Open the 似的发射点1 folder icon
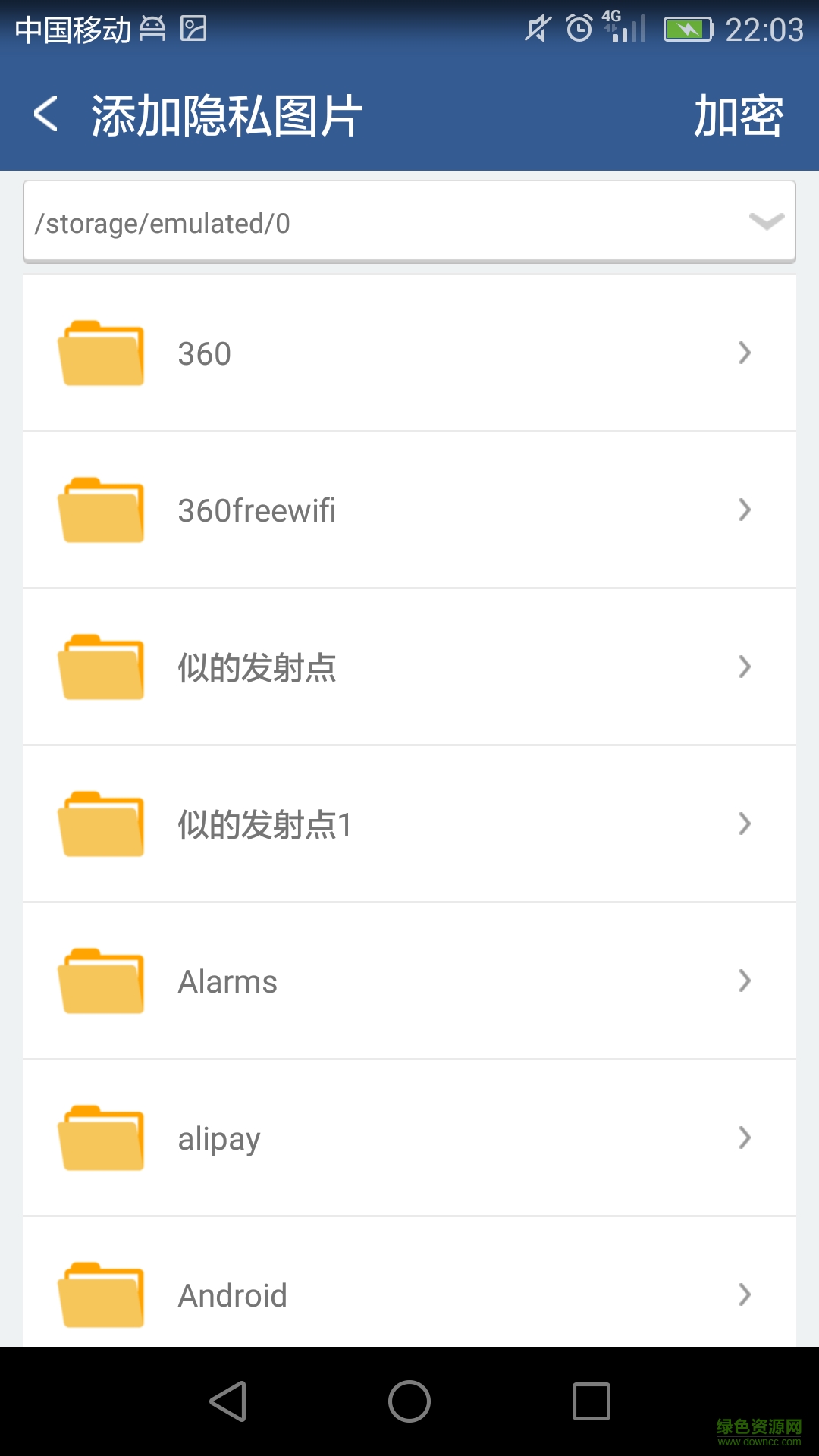The width and height of the screenshot is (819, 1456). pyautogui.click(x=99, y=824)
